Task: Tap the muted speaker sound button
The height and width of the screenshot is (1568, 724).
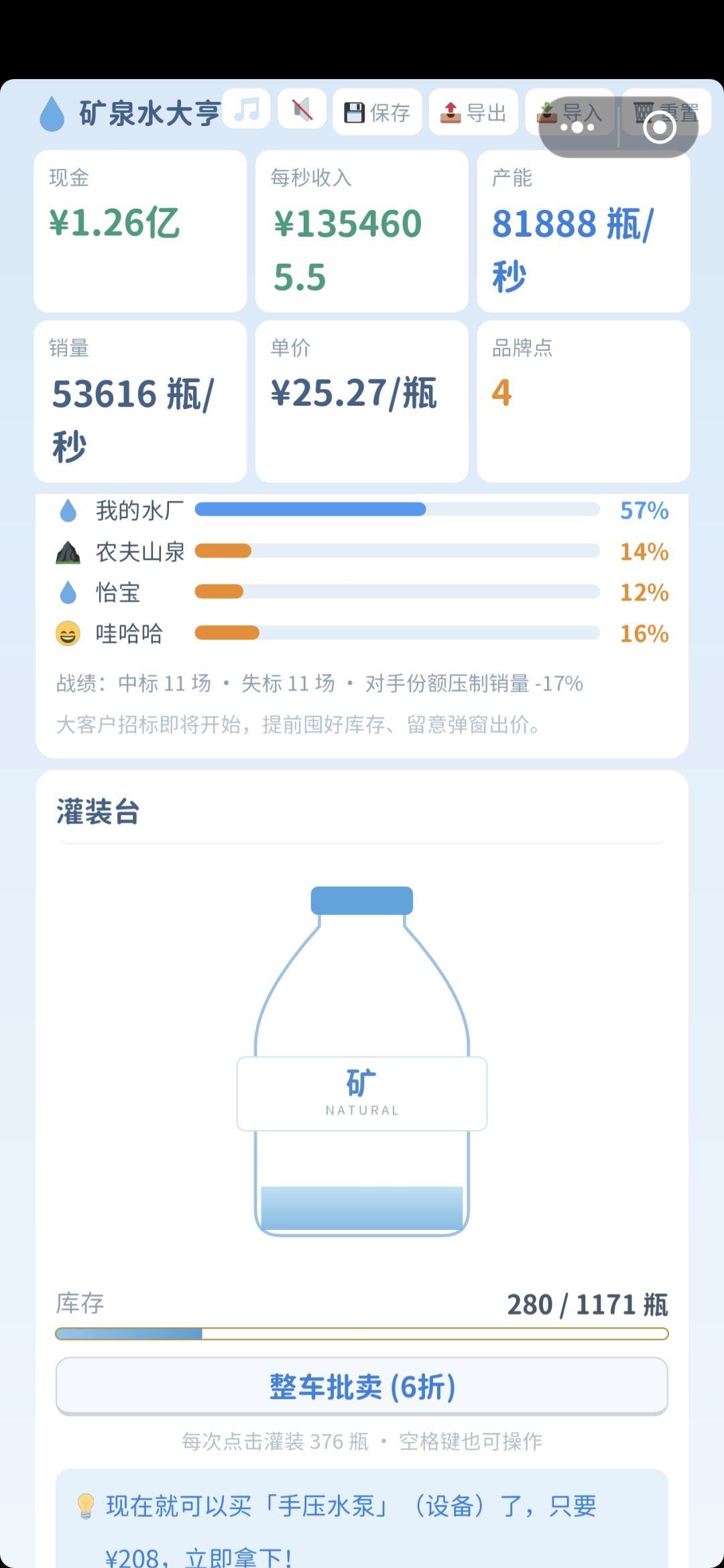Action: [302, 109]
